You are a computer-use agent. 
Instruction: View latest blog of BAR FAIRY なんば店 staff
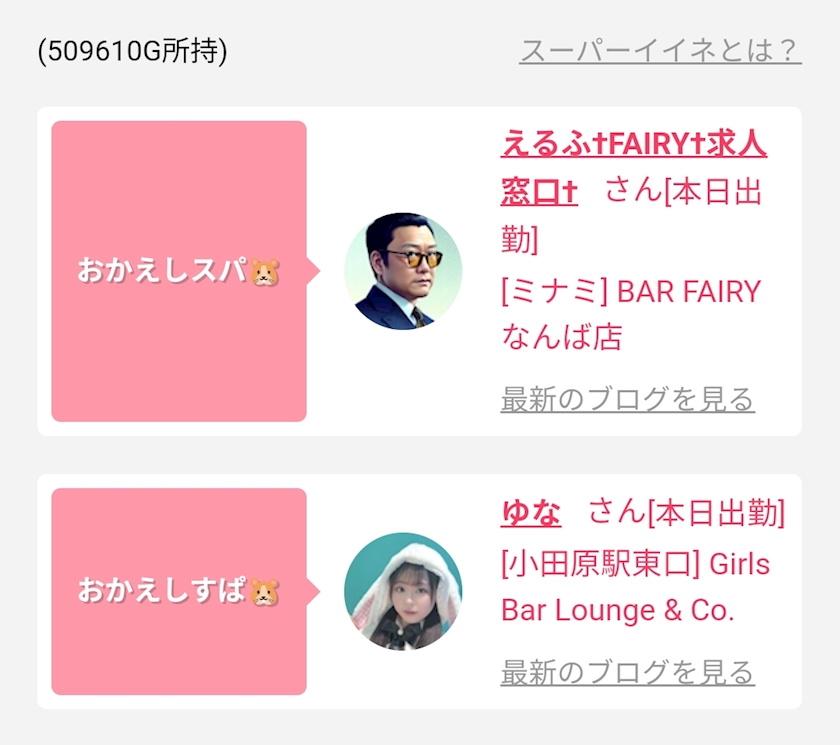[627, 399]
